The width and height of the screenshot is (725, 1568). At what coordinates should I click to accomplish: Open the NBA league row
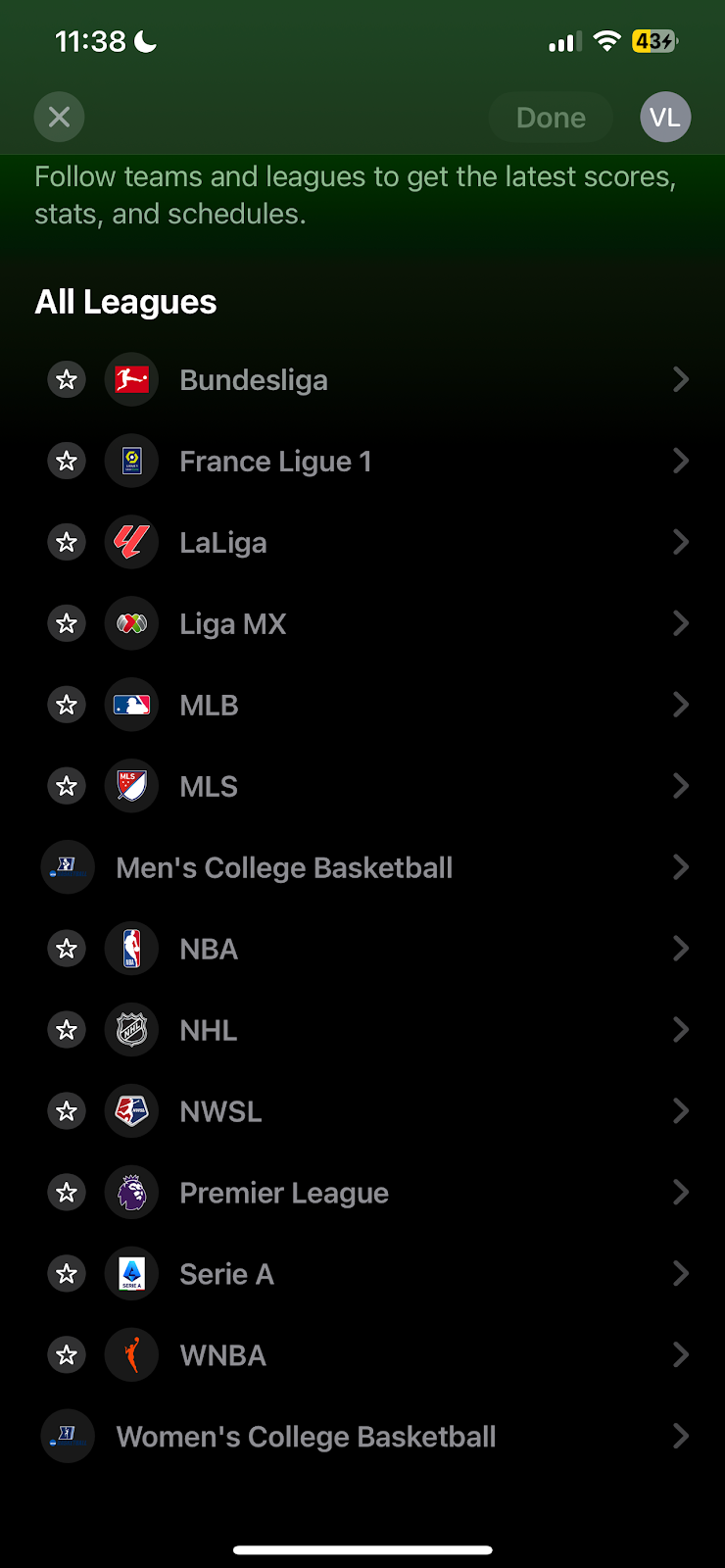[362, 949]
